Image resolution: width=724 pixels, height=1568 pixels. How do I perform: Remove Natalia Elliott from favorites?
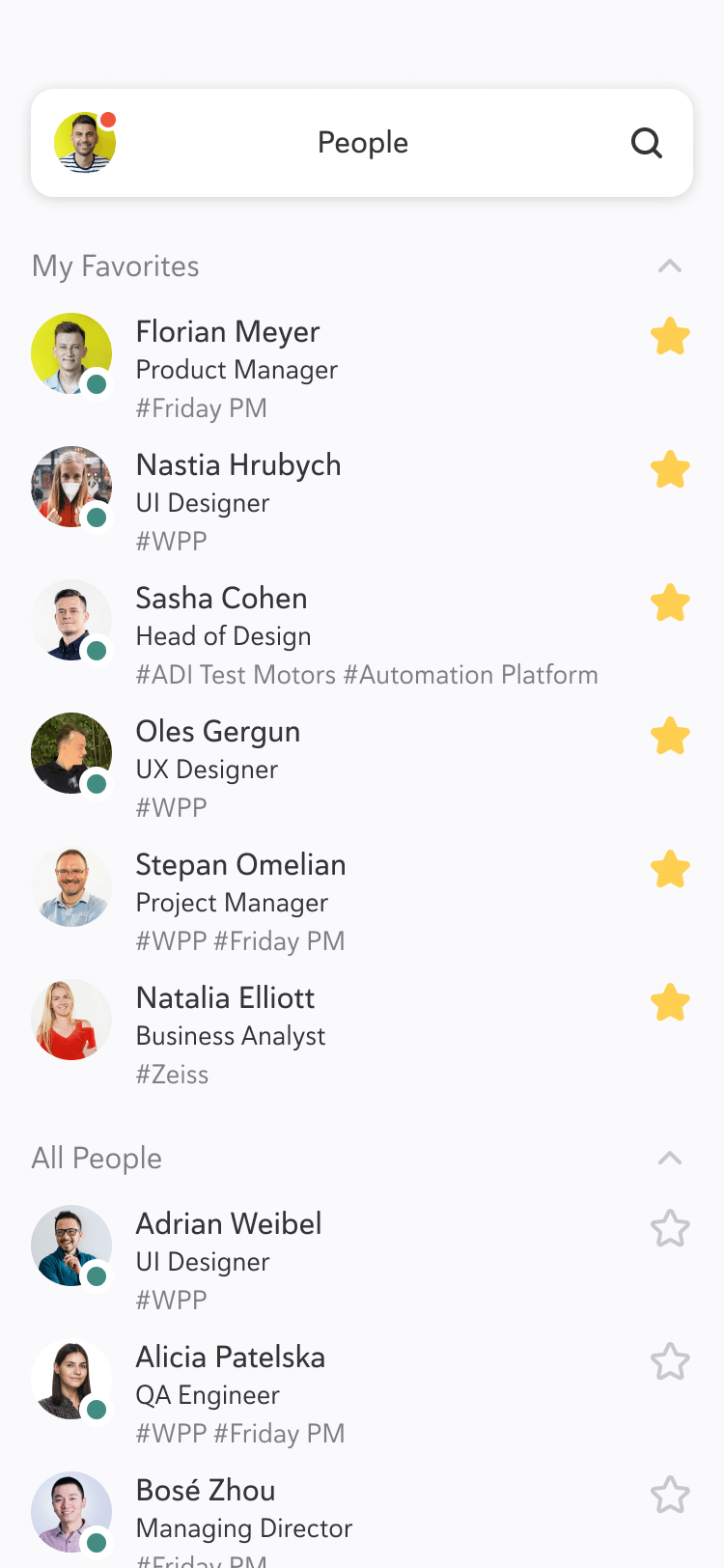click(669, 1003)
